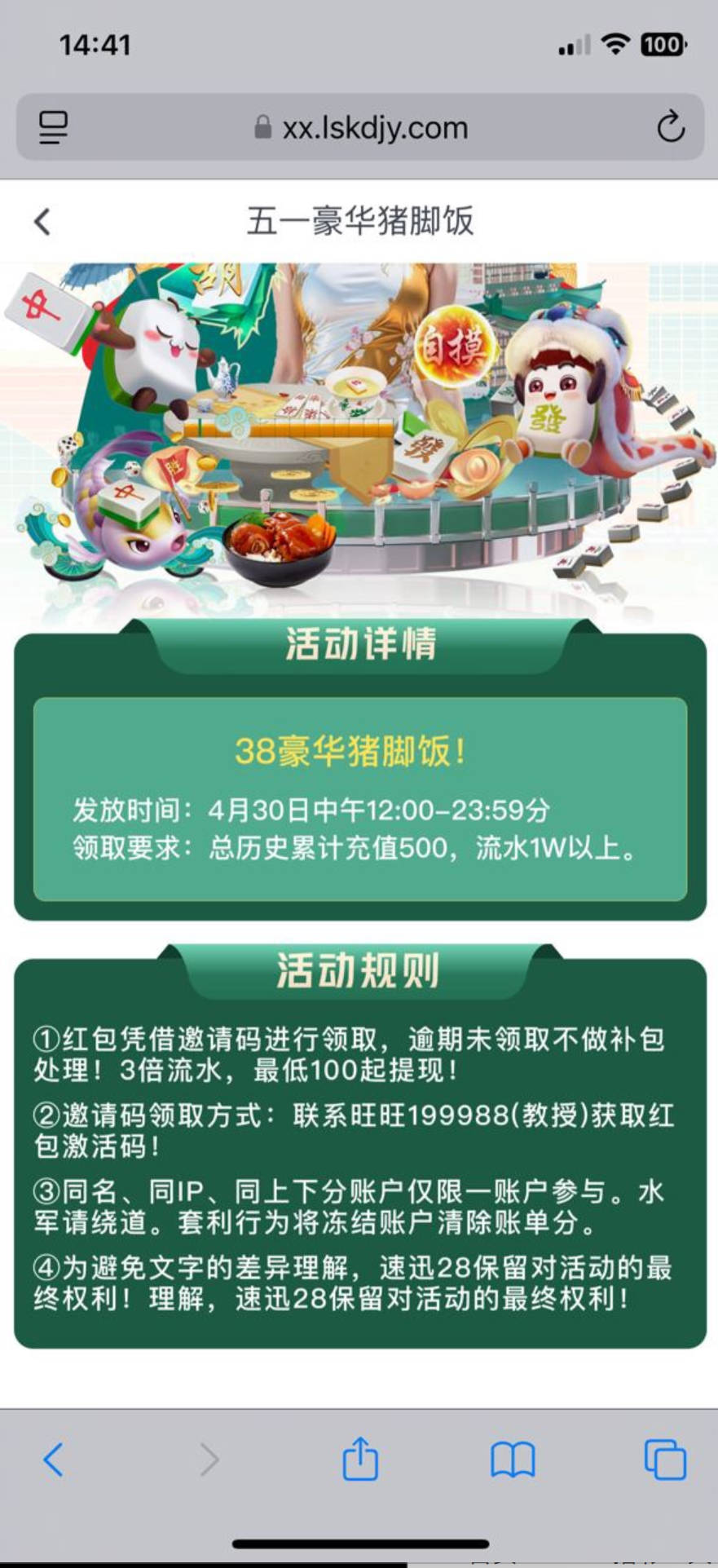Go back from the 五一豪华猪脚饭 page

point(42,222)
